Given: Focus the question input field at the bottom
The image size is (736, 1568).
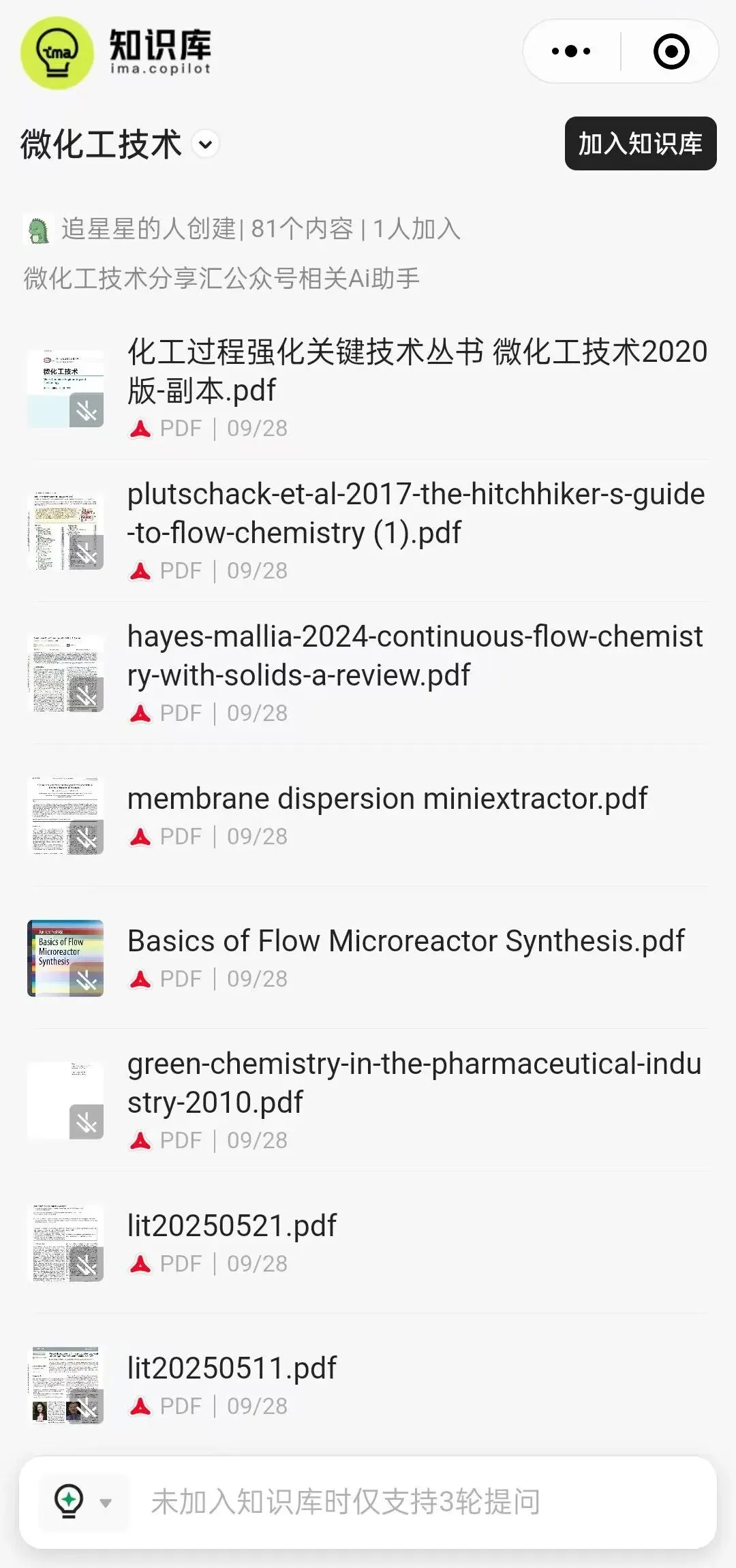Looking at the screenshot, I should [409, 1502].
